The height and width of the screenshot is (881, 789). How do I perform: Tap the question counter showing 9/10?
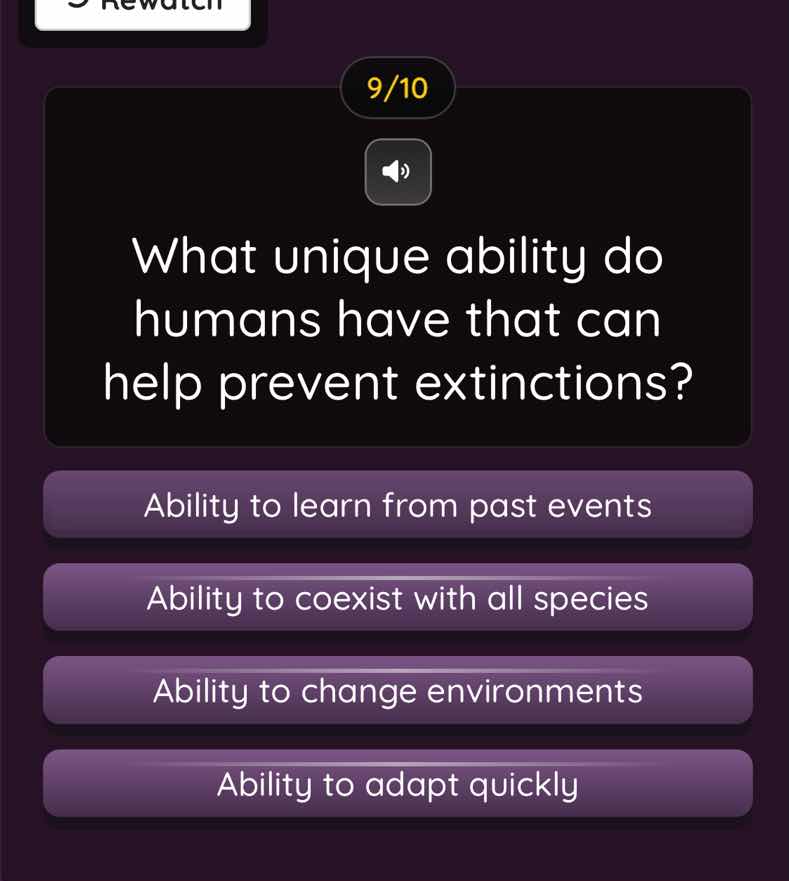click(x=397, y=88)
